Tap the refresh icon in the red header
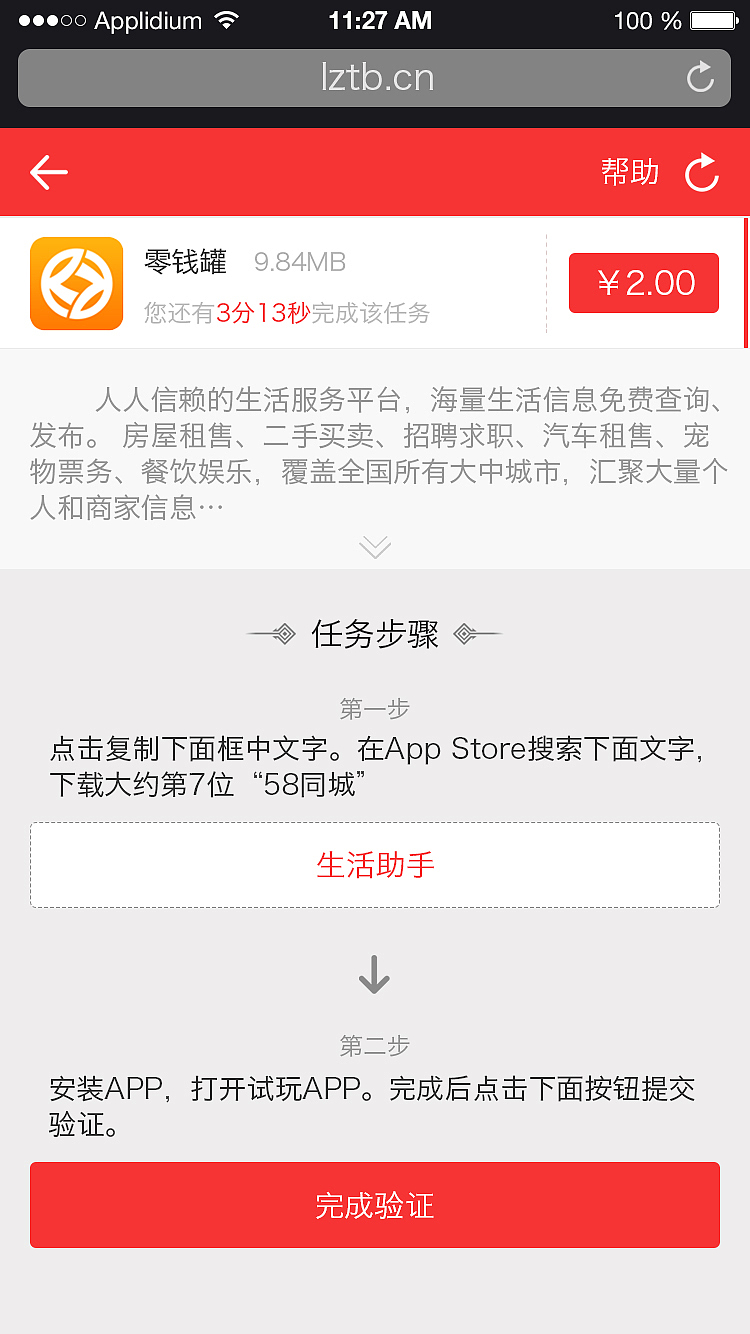The width and height of the screenshot is (750, 1334). click(x=702, y=171)
